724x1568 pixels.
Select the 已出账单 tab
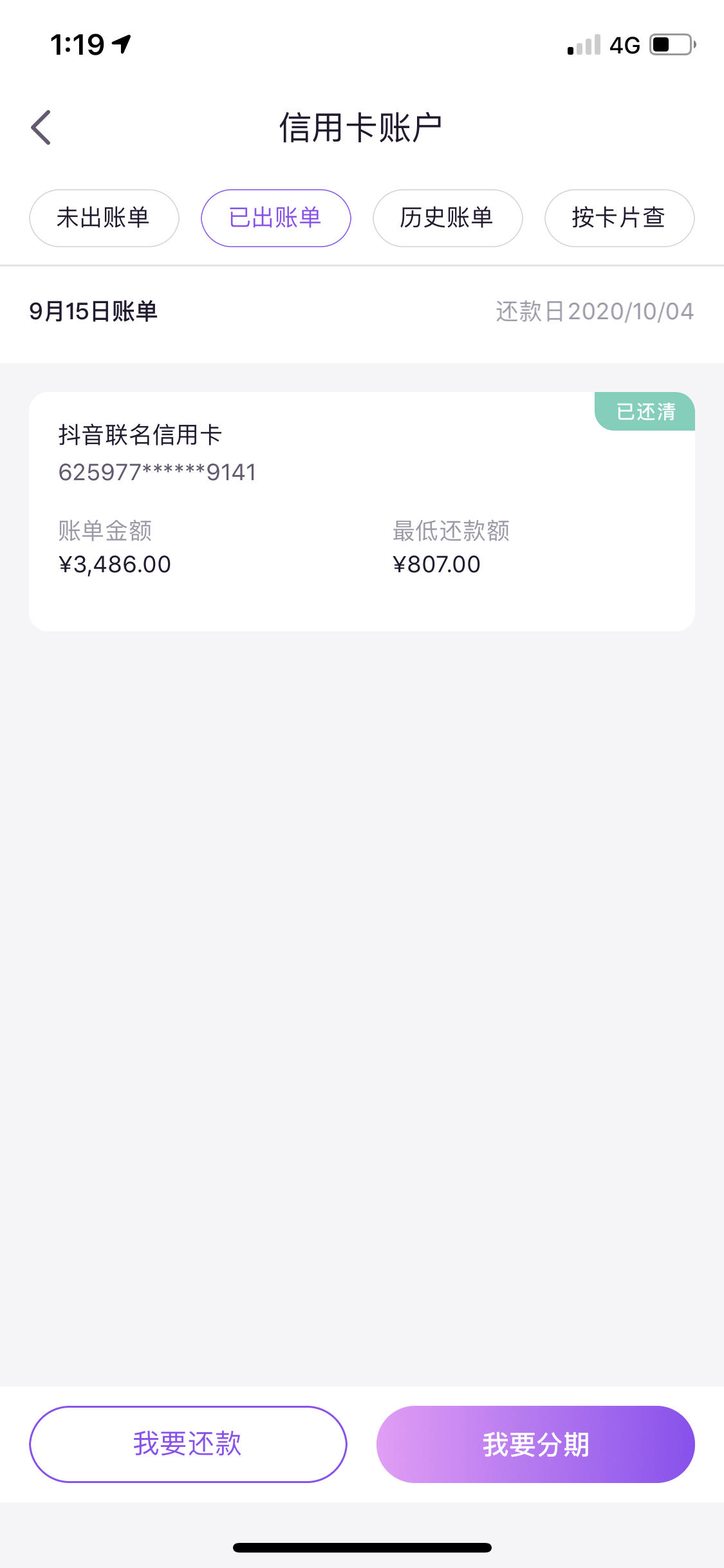pos(276,218)
